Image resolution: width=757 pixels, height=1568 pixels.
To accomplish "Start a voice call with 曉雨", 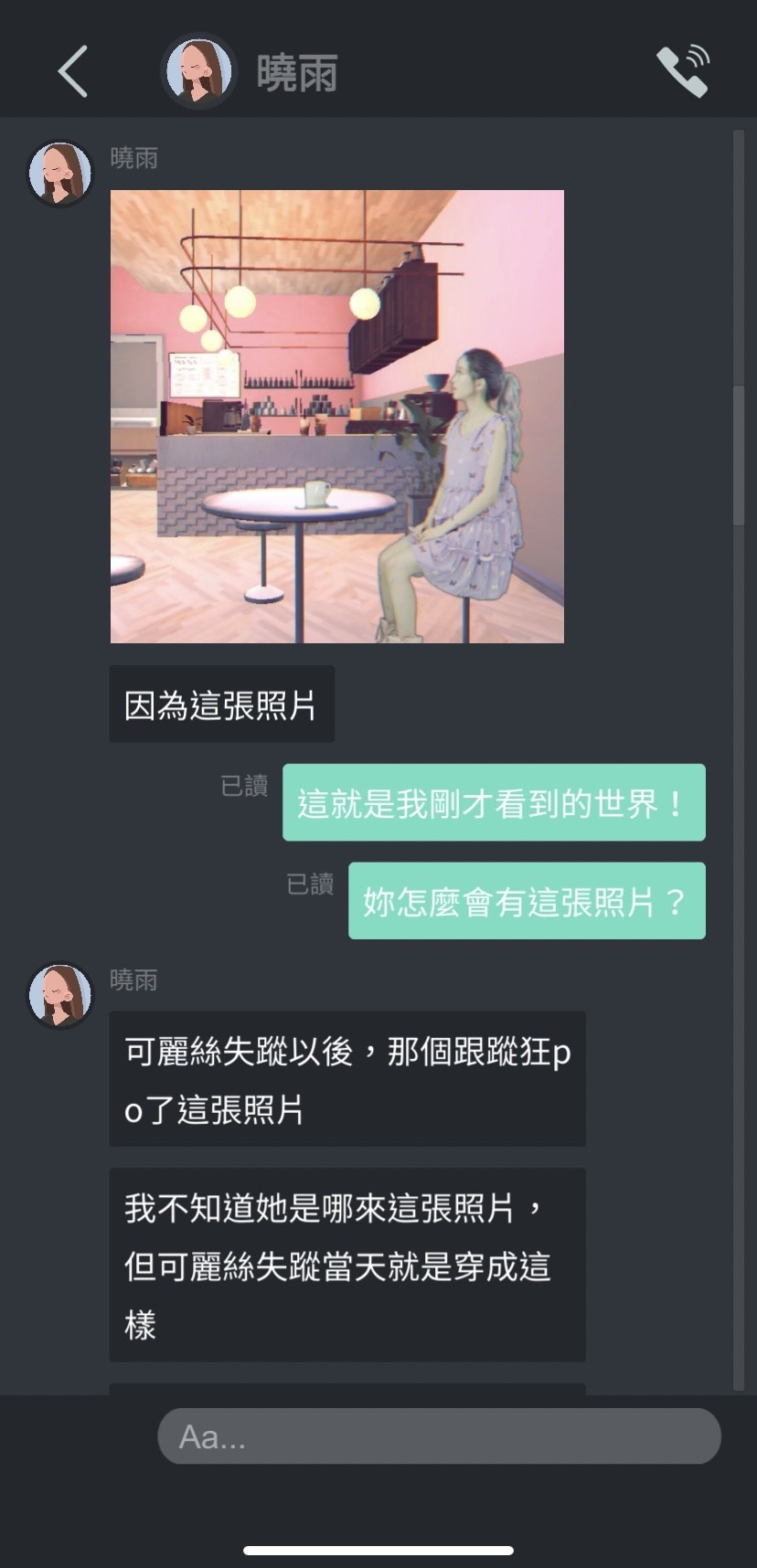I will (x=683, y=70).
